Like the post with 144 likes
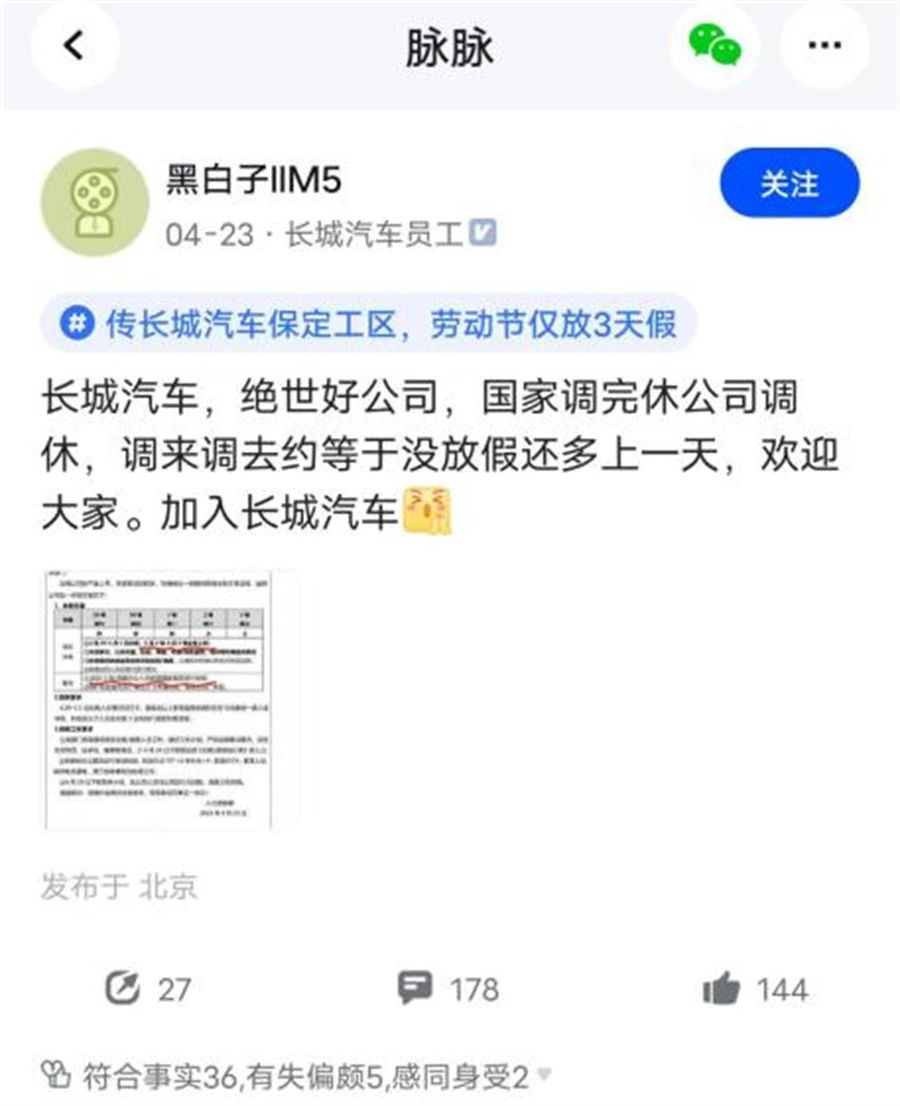 click(754, 990)
